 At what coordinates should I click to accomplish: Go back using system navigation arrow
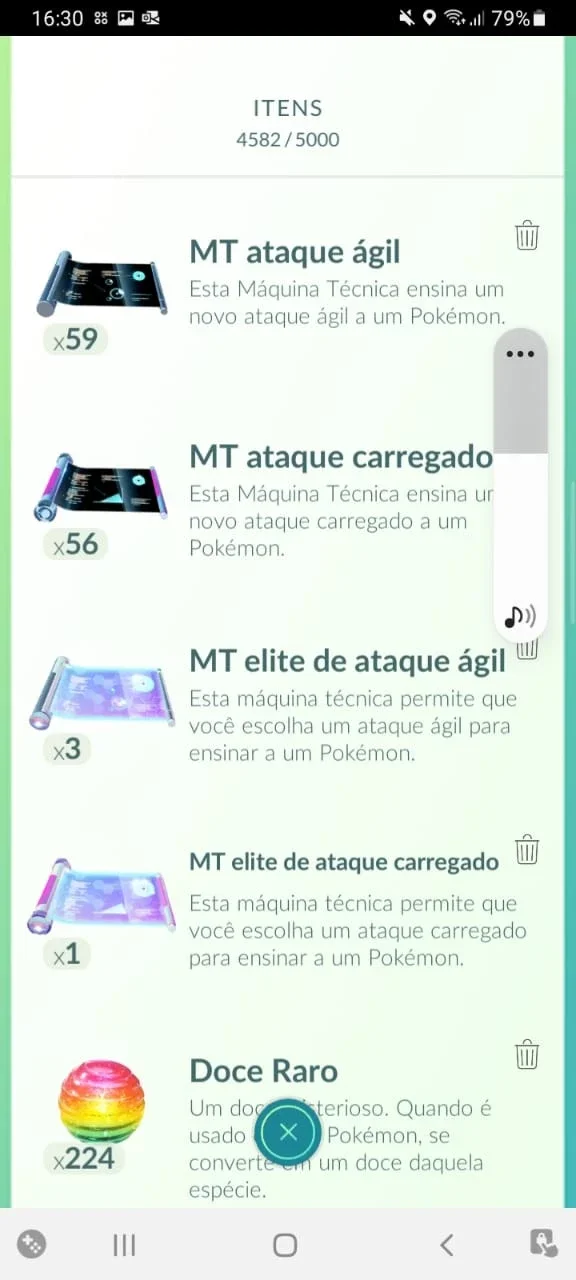point(446,1245)
